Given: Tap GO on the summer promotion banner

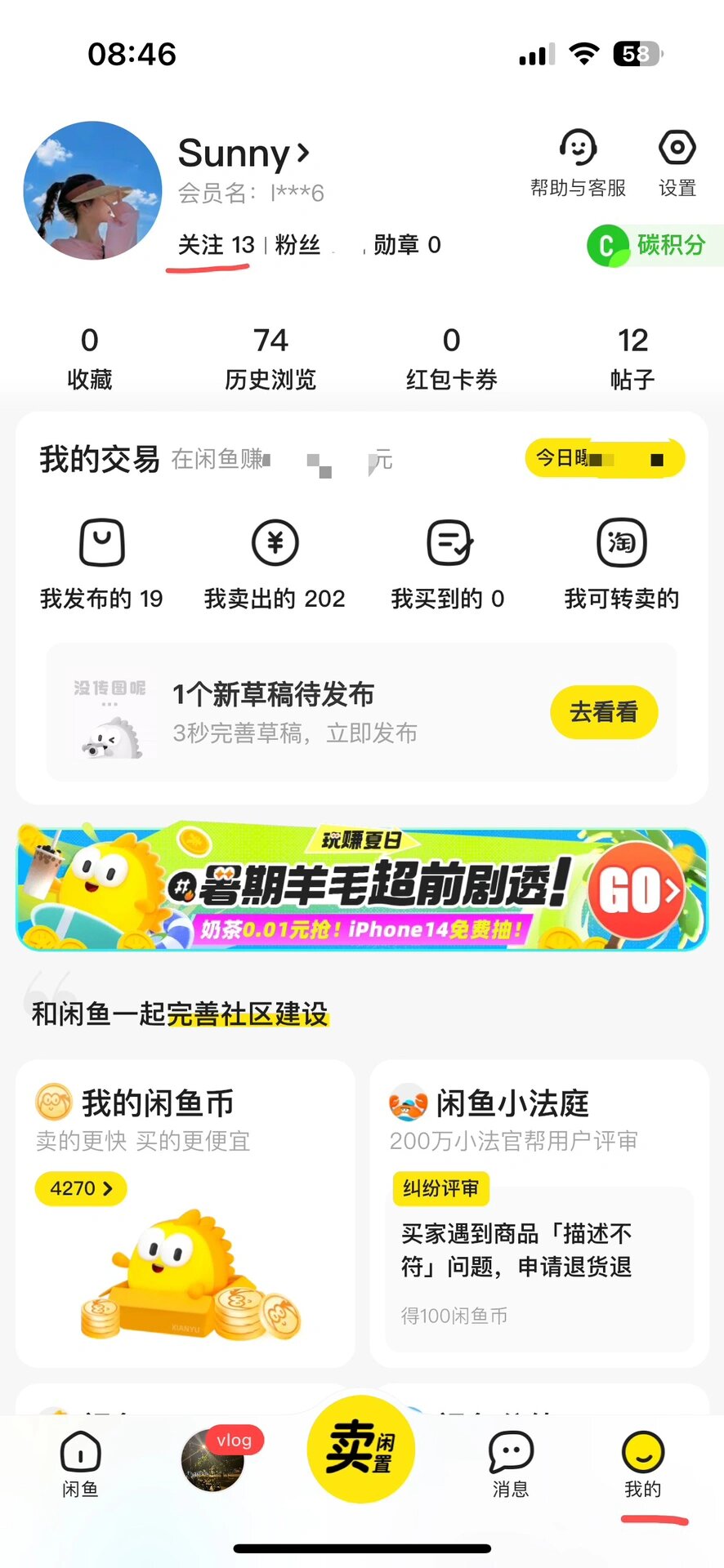Looking at the screenshot, I should click(x=637, y=893).
